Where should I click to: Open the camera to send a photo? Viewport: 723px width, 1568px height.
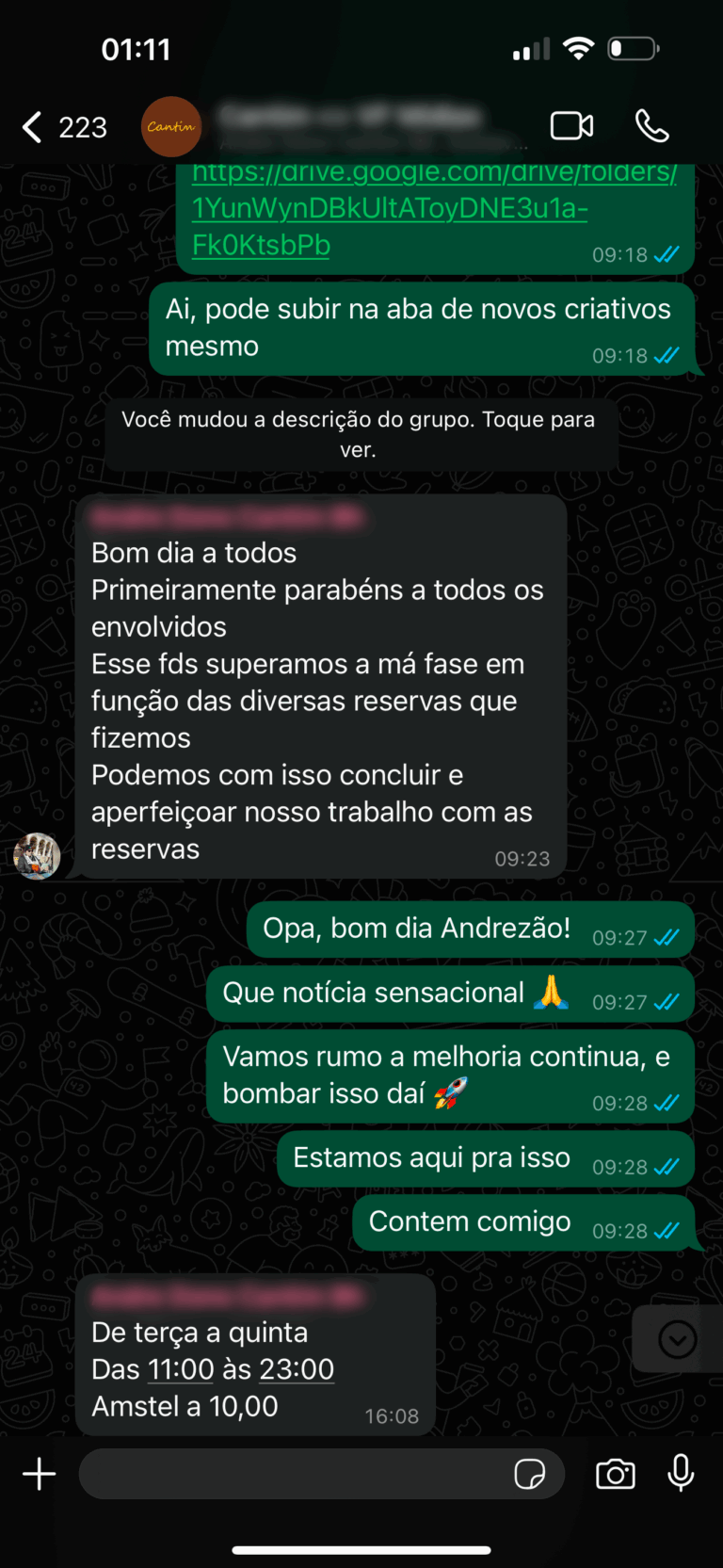pos(616,1474)
